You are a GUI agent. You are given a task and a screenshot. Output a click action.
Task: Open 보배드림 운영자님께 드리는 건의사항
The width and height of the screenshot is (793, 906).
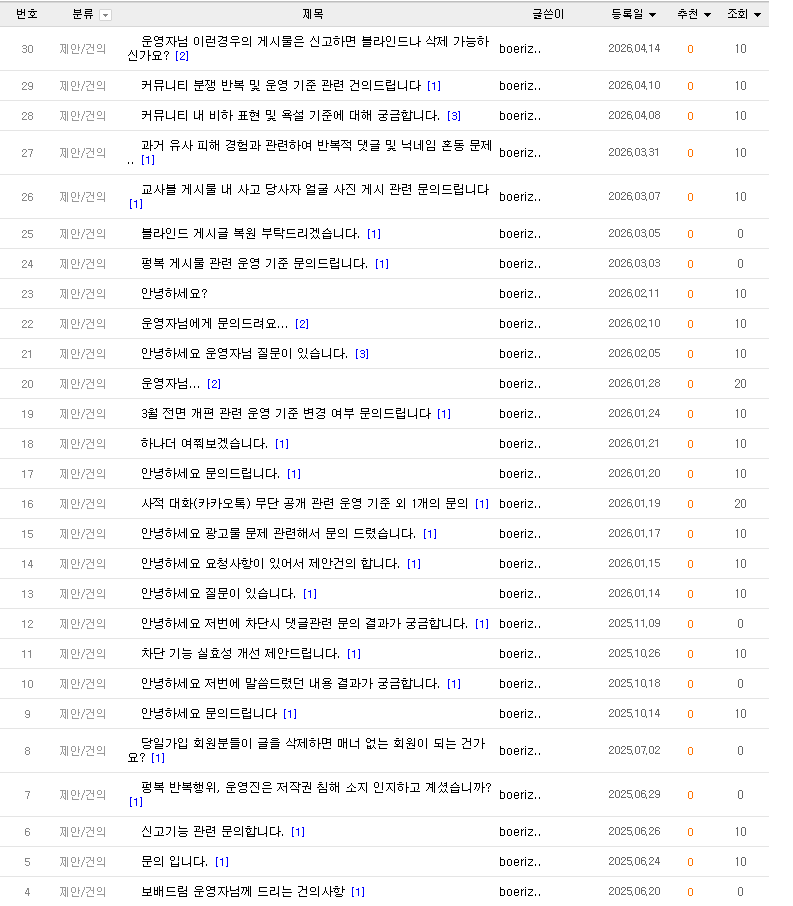242,892
